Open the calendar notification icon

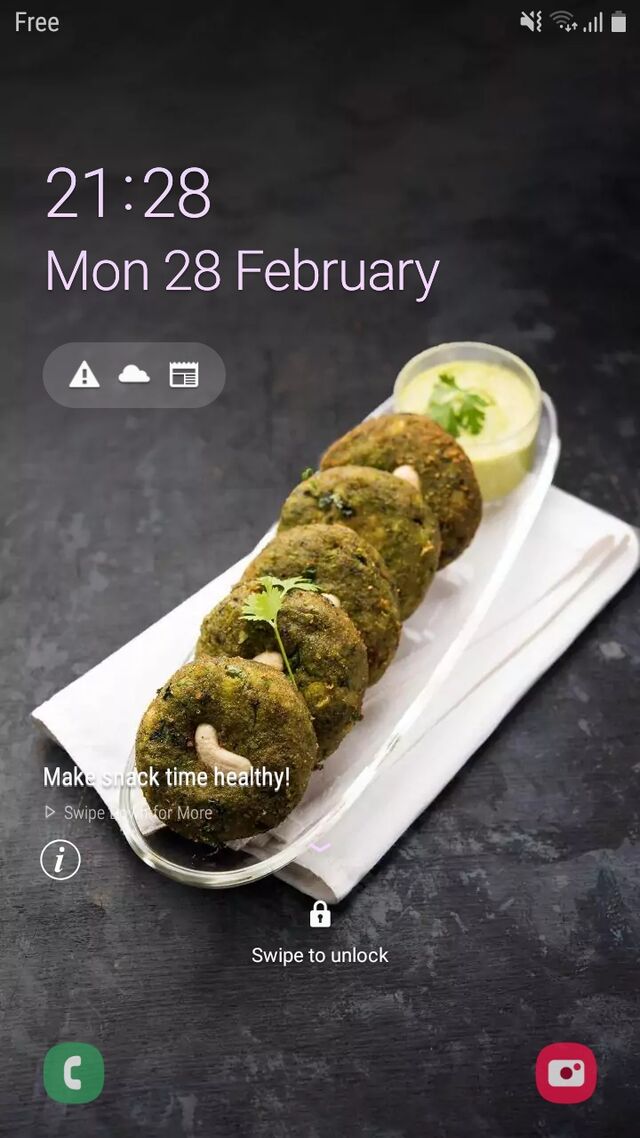pos(184,375)
